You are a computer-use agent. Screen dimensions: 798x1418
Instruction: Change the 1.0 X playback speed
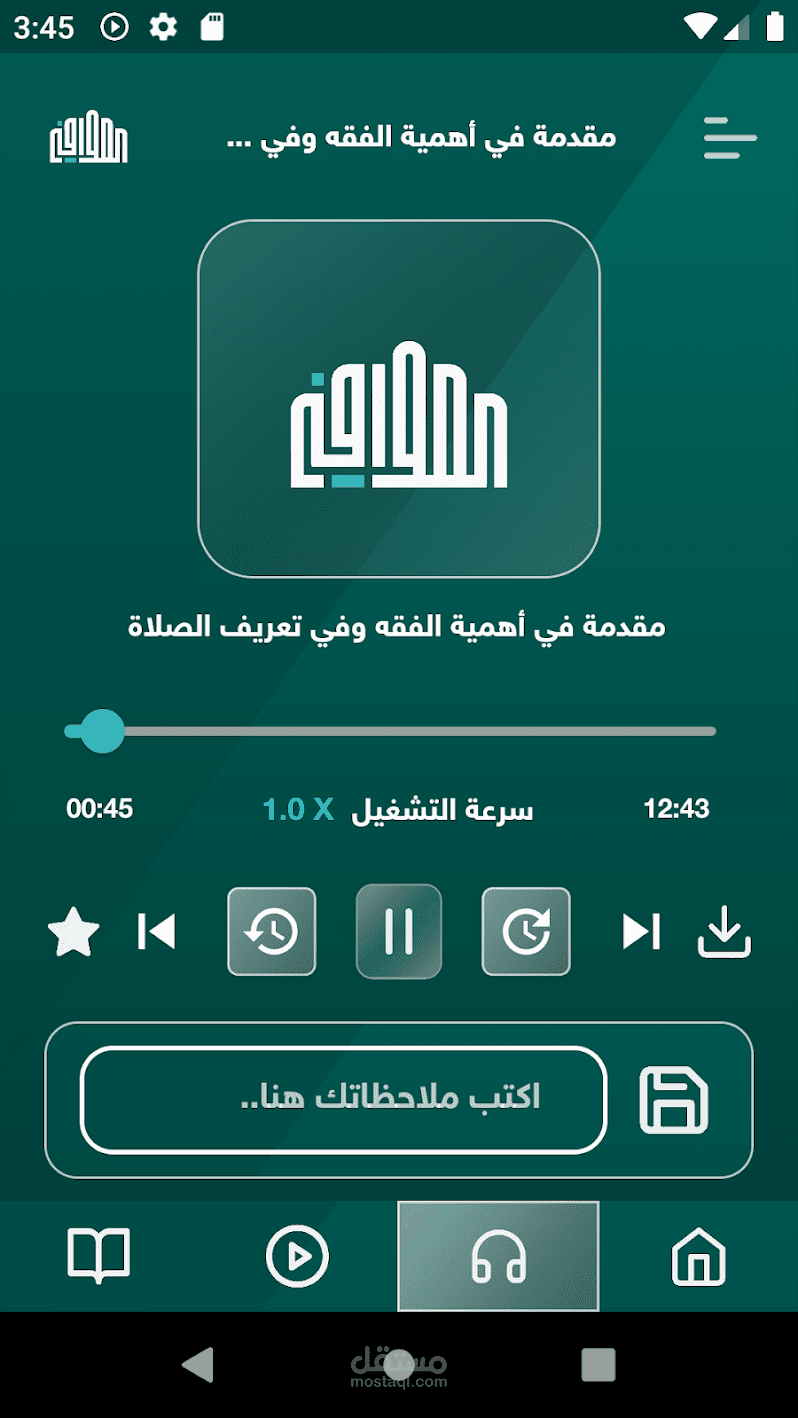point(298,809)
